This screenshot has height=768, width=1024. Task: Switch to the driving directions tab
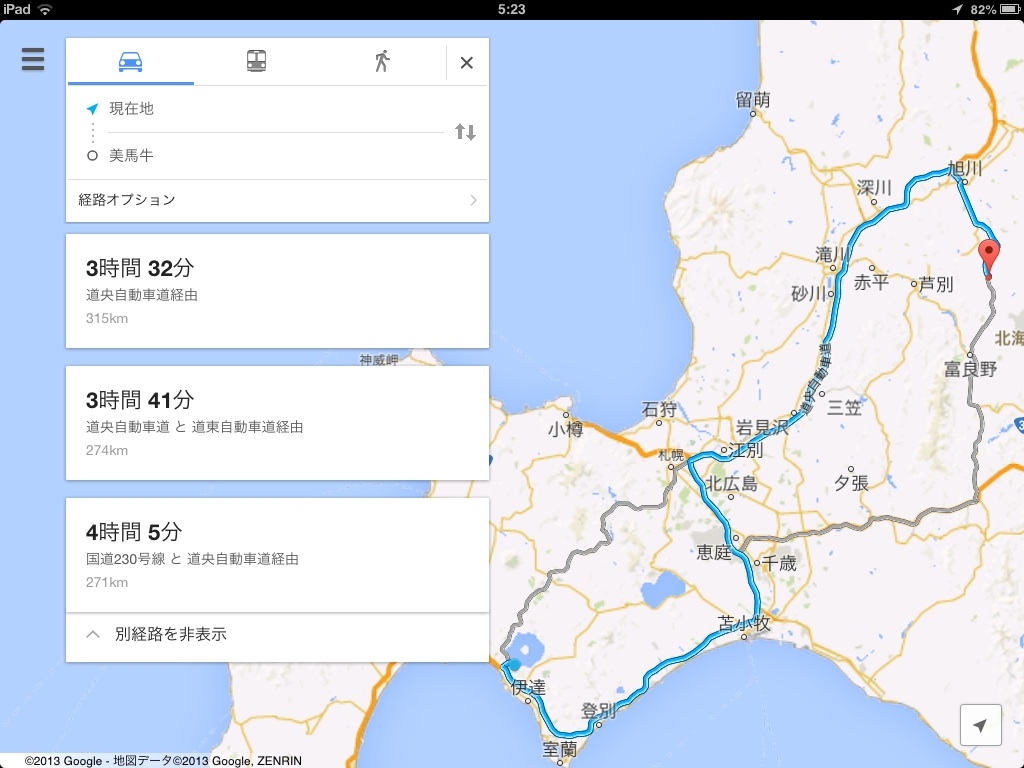coord(130,62)
